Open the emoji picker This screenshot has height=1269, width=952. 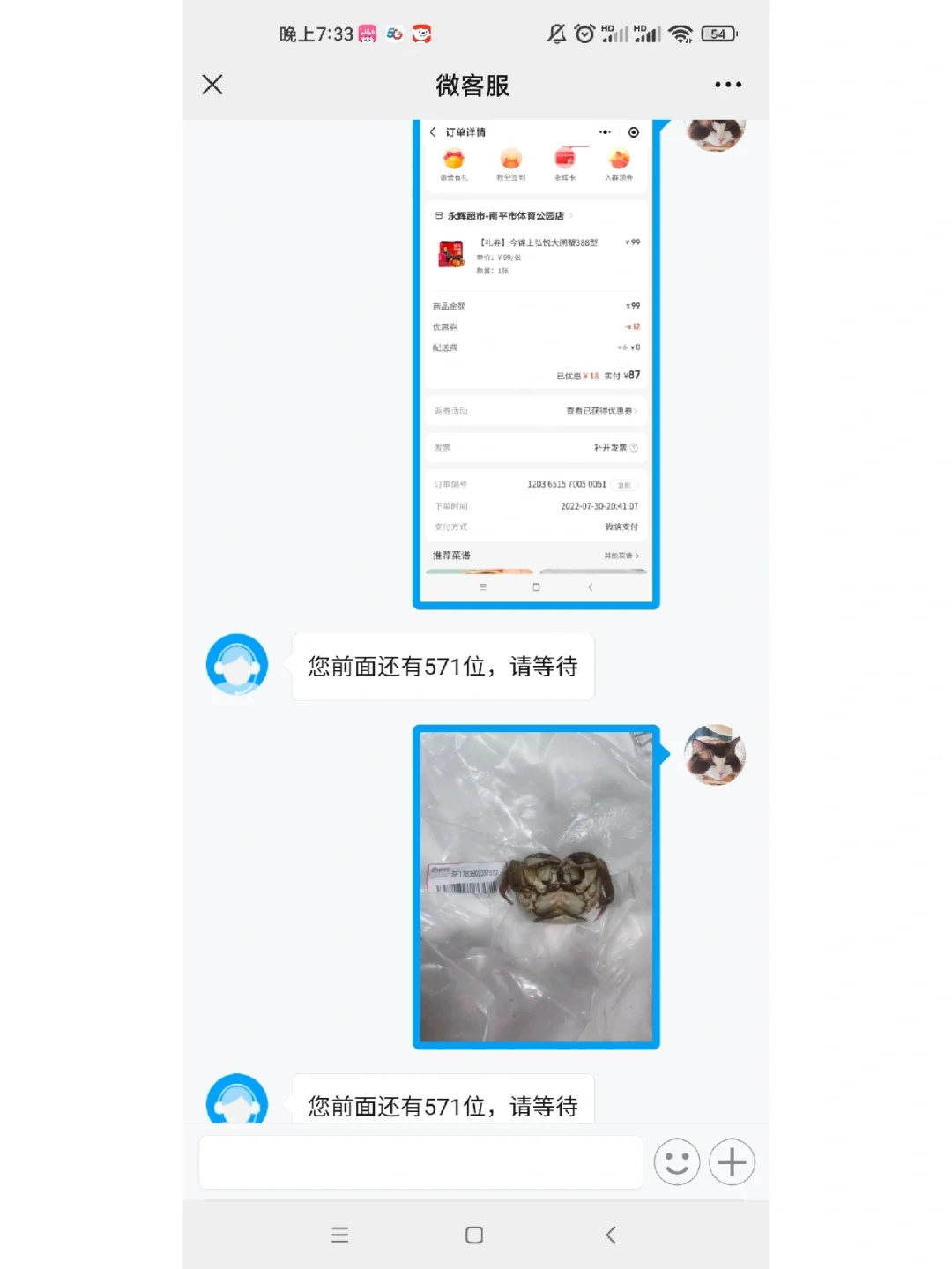click(676, 1162)
